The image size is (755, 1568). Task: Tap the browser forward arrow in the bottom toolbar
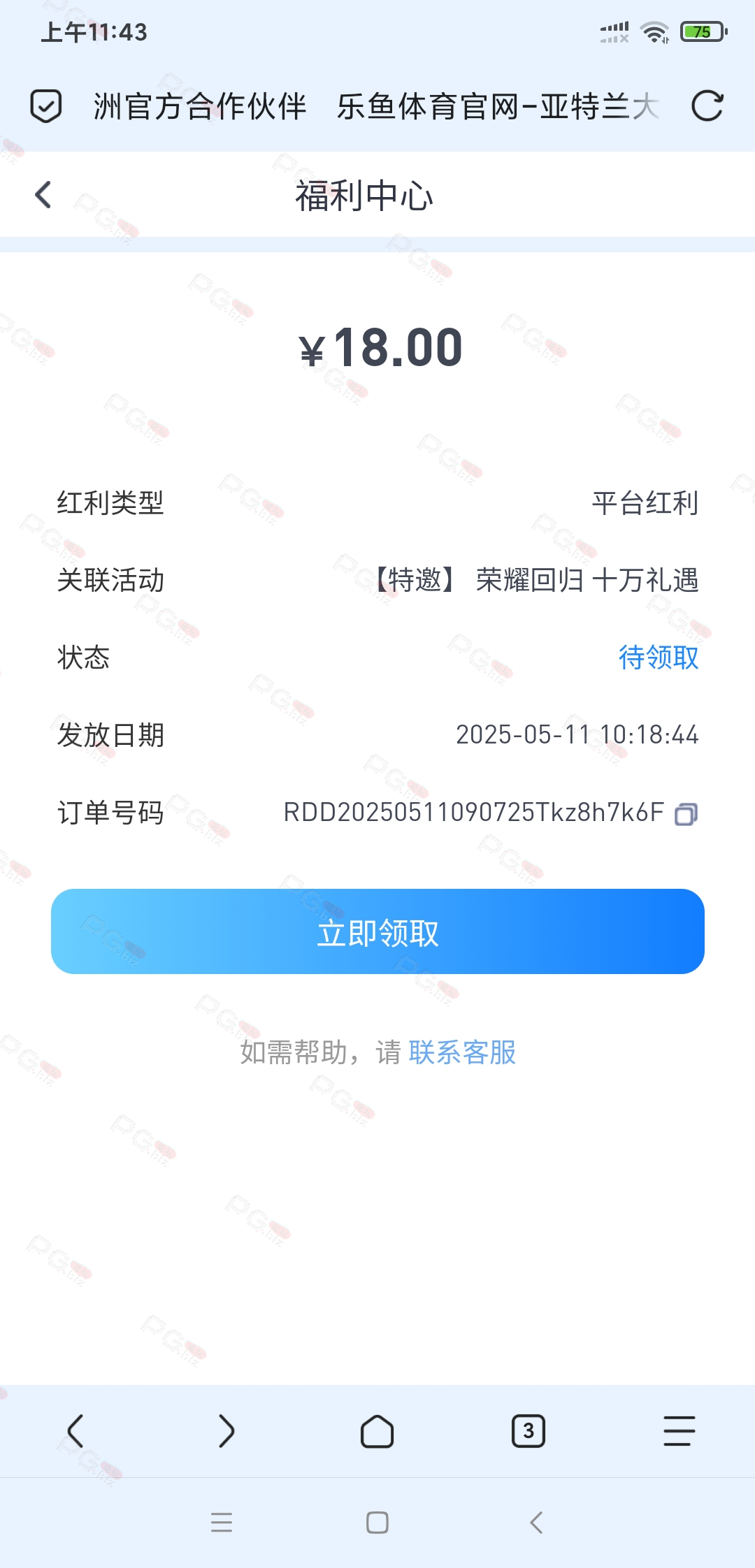(226, 1430)
